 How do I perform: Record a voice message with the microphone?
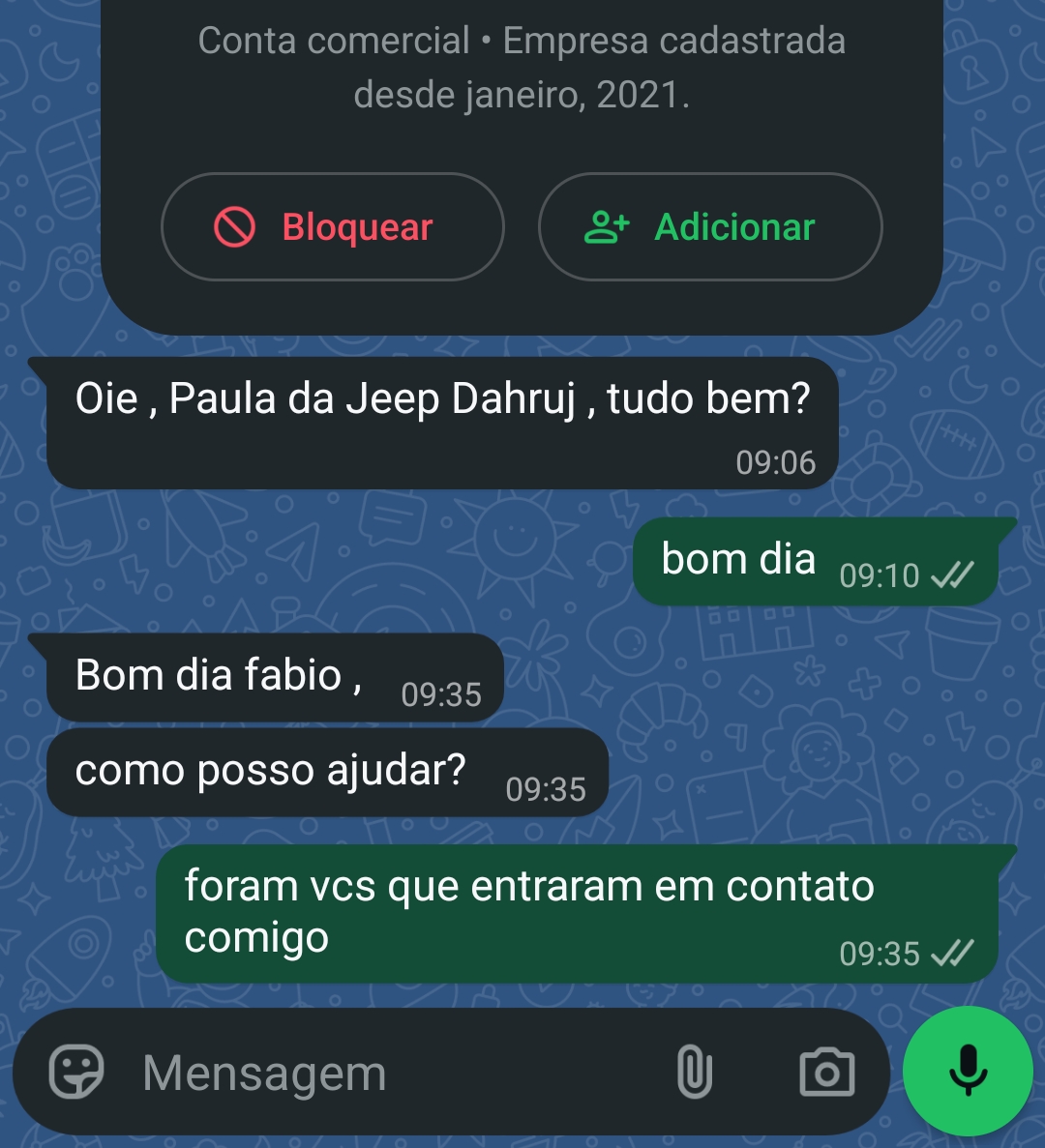click(968, 1071)
